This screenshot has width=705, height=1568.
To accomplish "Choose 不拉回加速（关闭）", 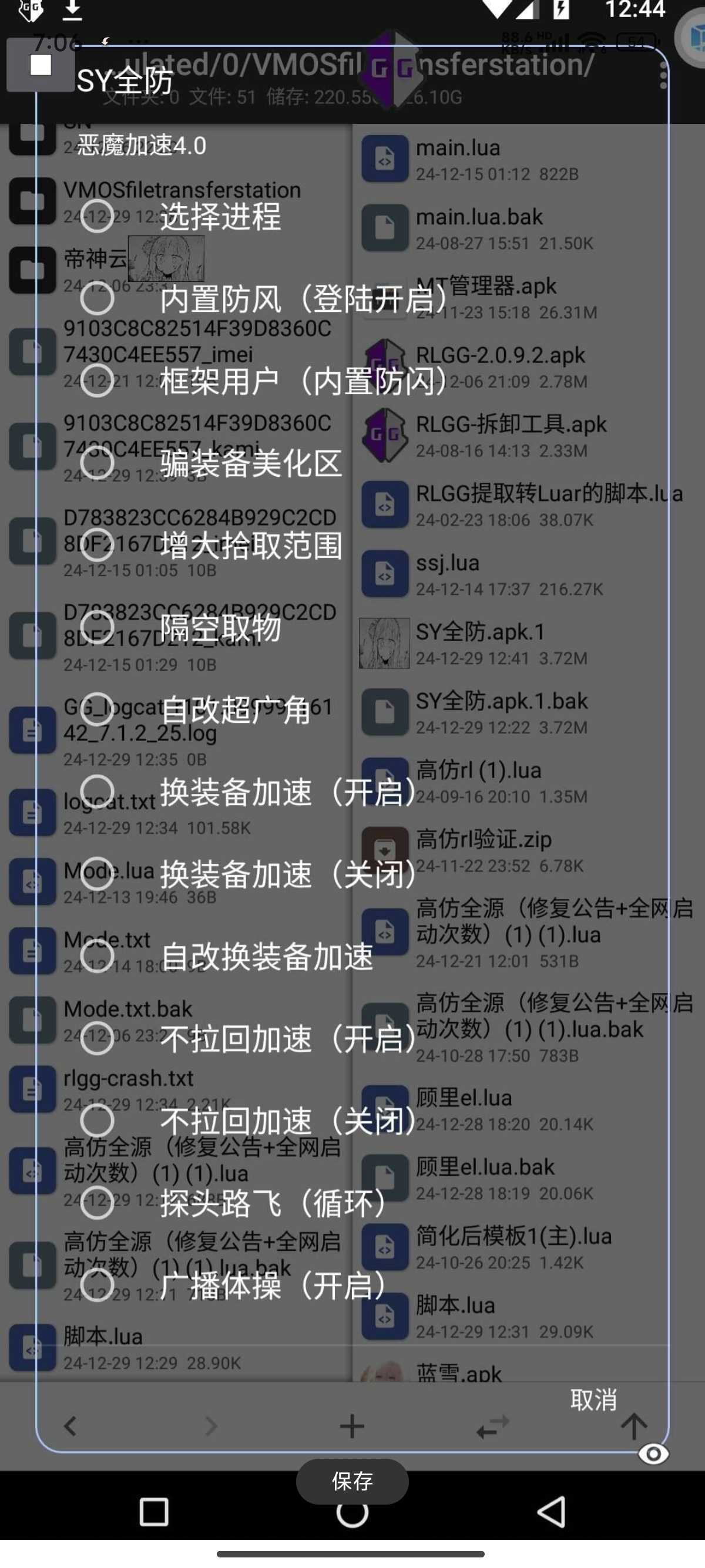I will 98,1120.
